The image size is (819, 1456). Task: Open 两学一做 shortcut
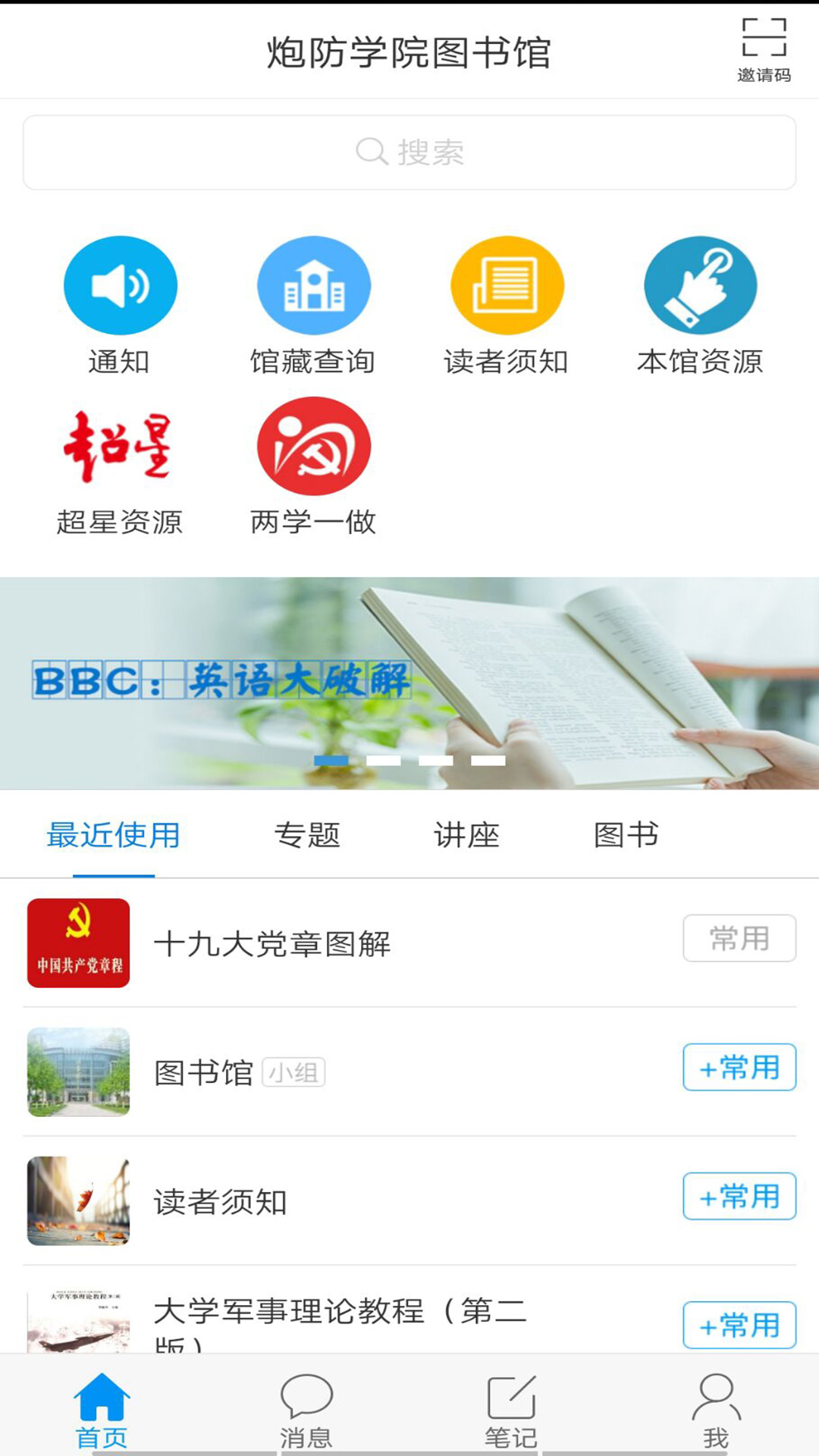[313, 447]
